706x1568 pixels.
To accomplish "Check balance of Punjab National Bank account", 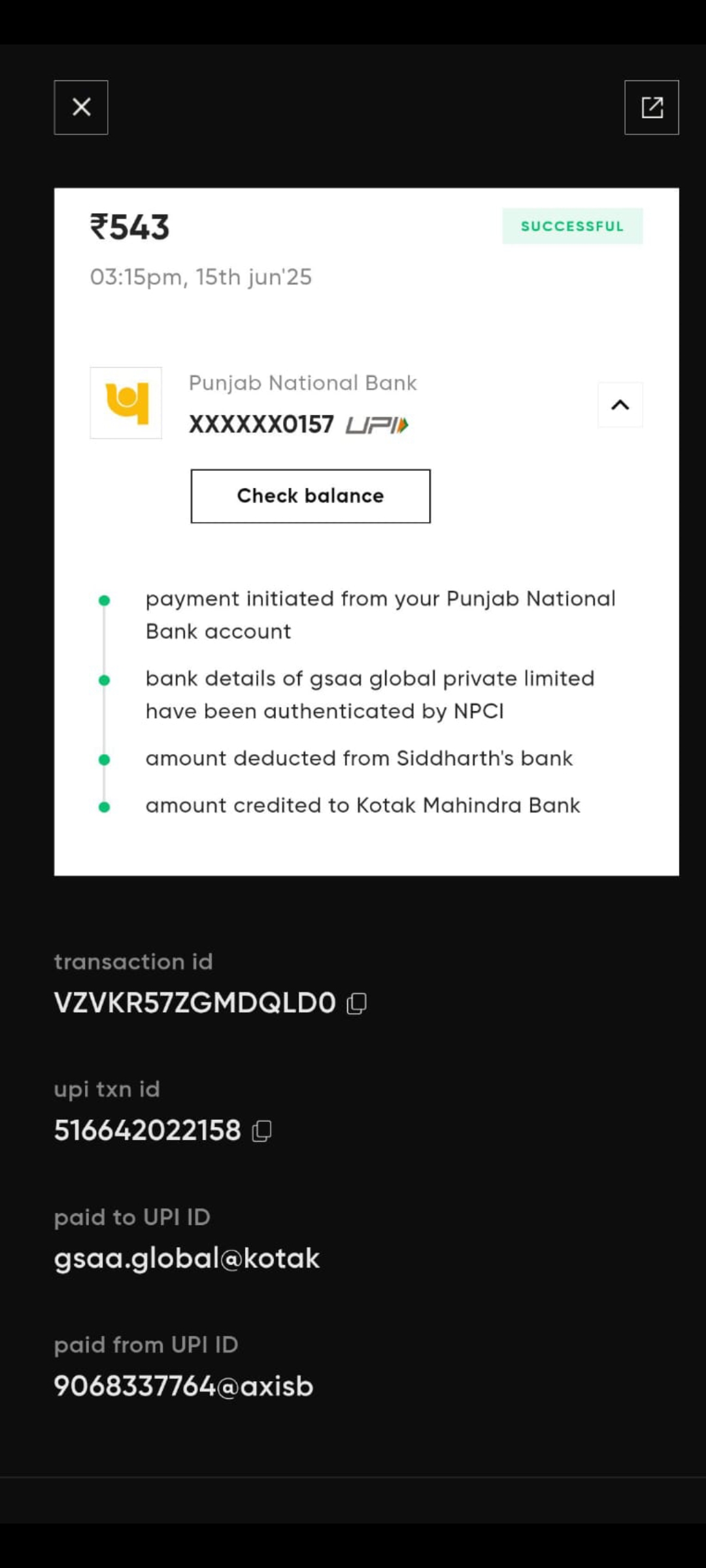I will tap(311, 496).
